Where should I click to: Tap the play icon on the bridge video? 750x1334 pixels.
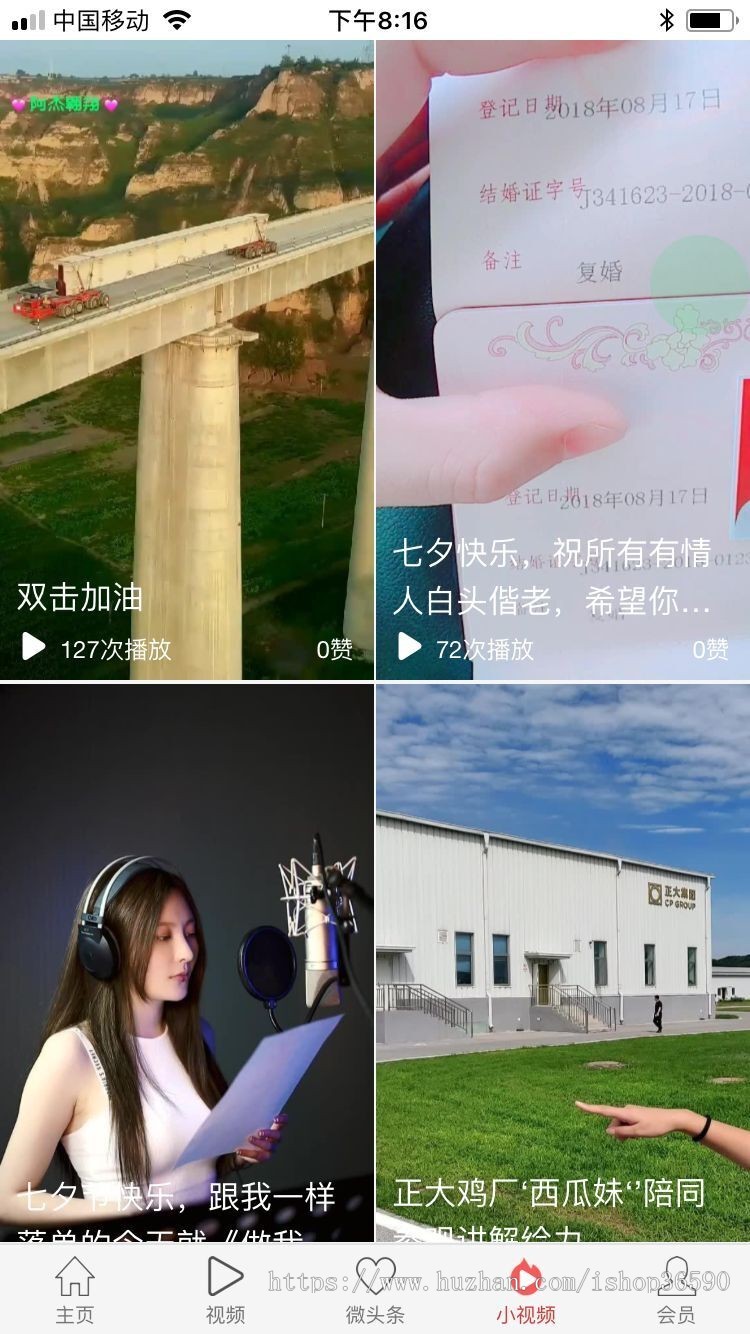pos(34,648)
